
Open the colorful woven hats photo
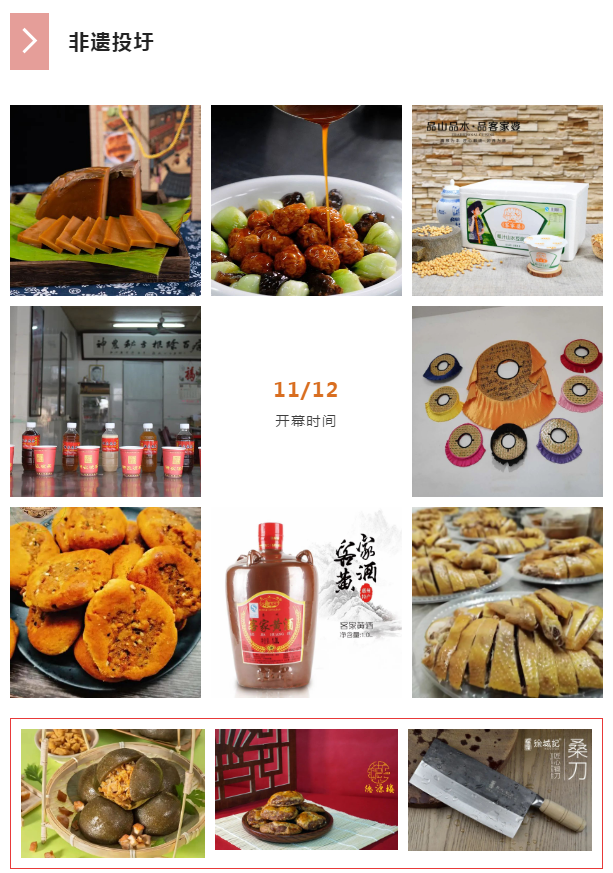pyautogui.click(x=507, y=401)
